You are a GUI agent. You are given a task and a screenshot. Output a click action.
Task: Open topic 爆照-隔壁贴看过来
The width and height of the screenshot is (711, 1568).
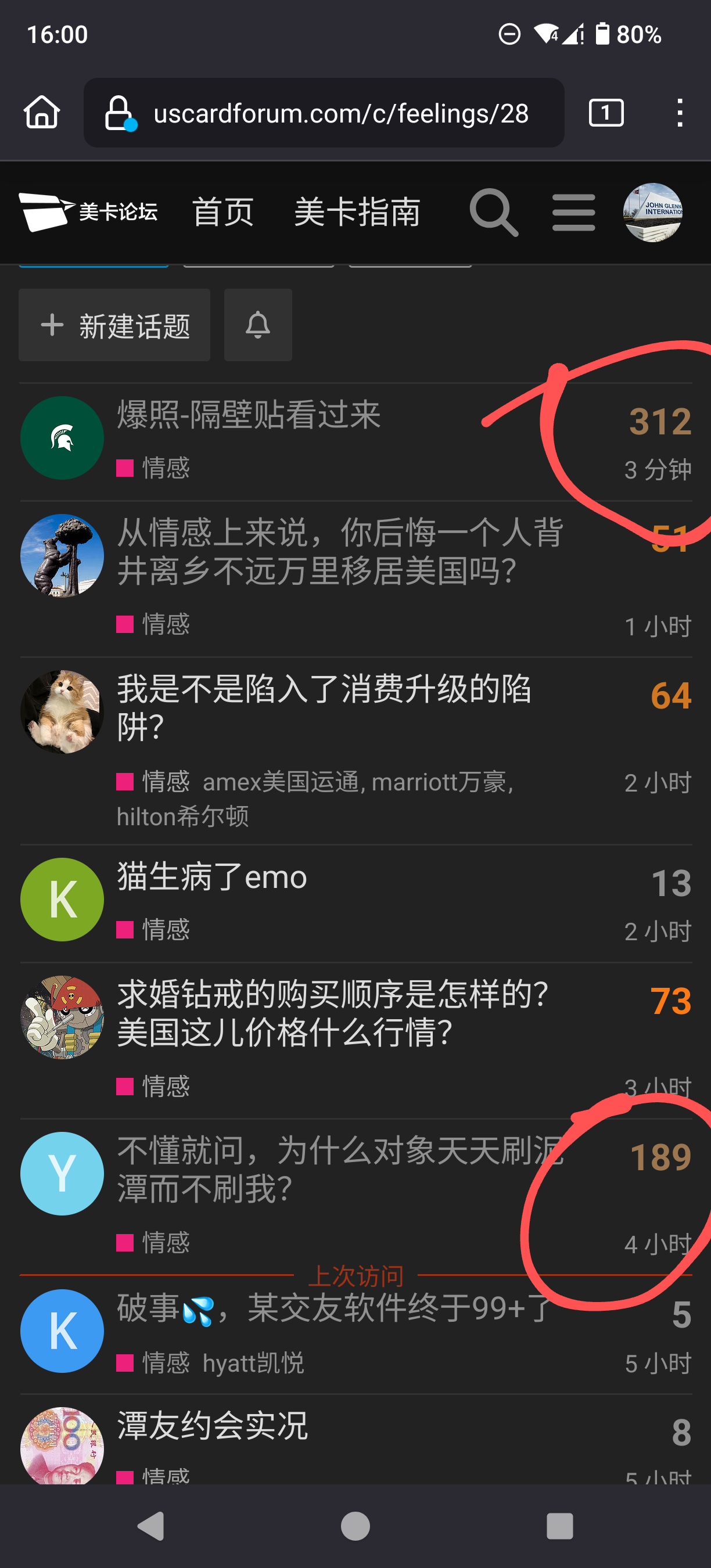(249, 415)
